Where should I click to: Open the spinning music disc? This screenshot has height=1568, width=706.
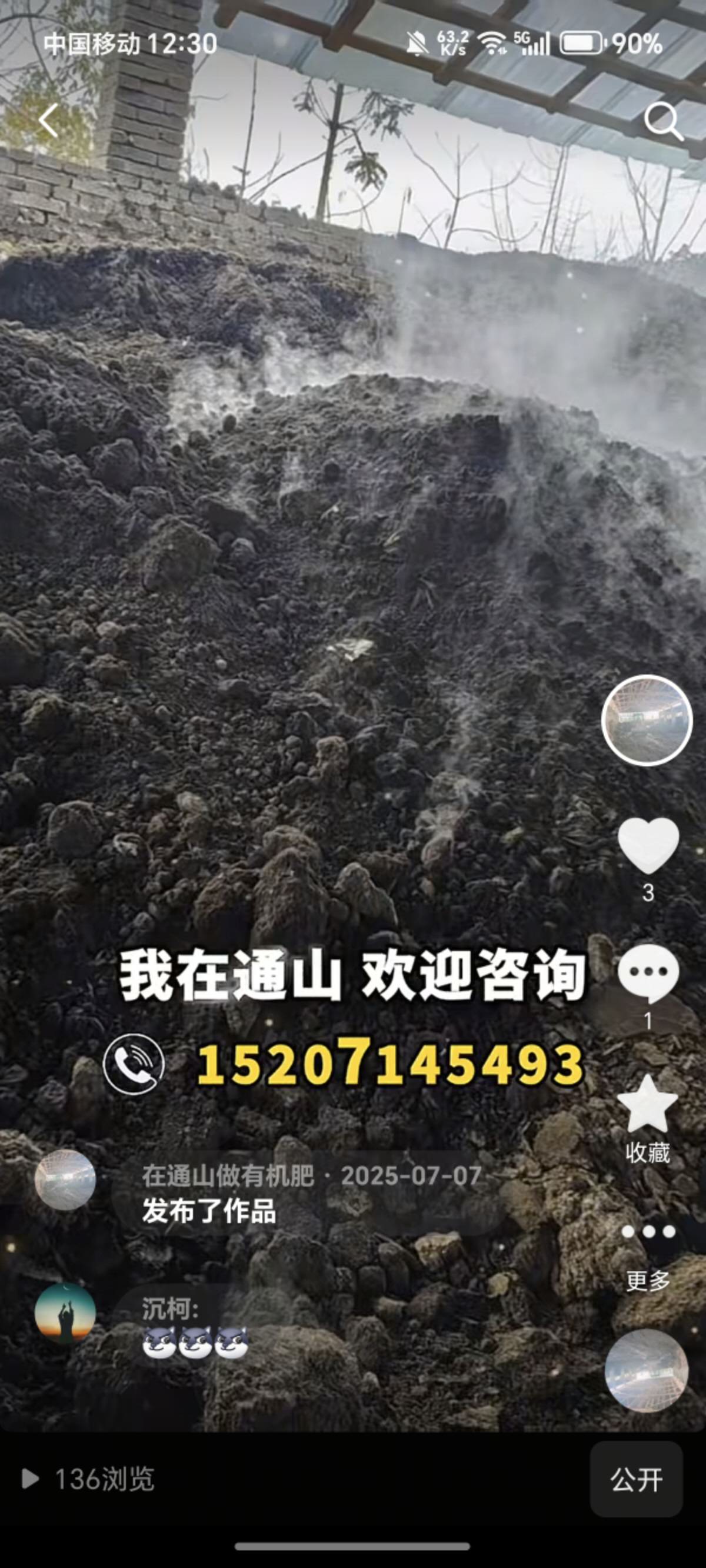pyautogui.click(x=647, y=1370)
